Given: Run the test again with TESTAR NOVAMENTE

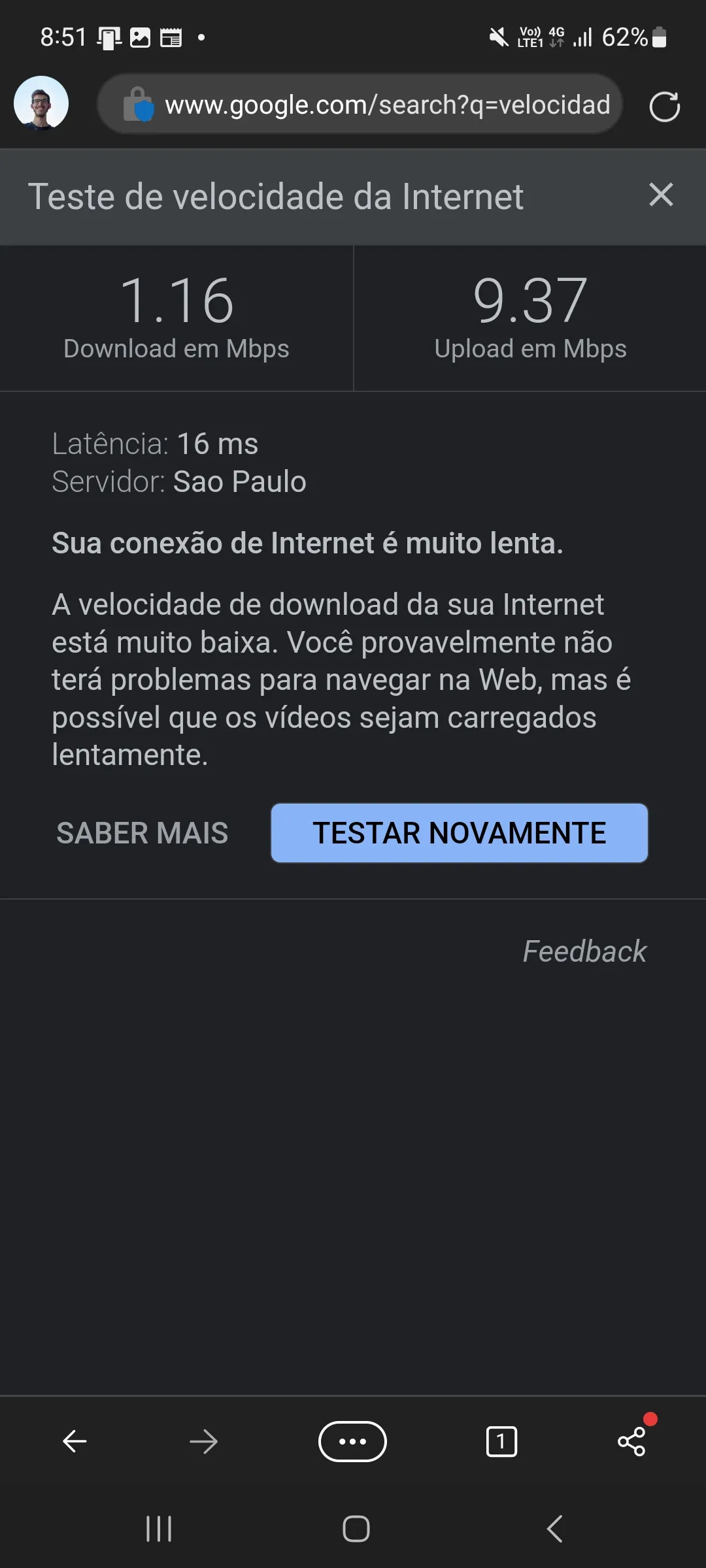Looking at the screenshot, I should click(x=458, y=833).
